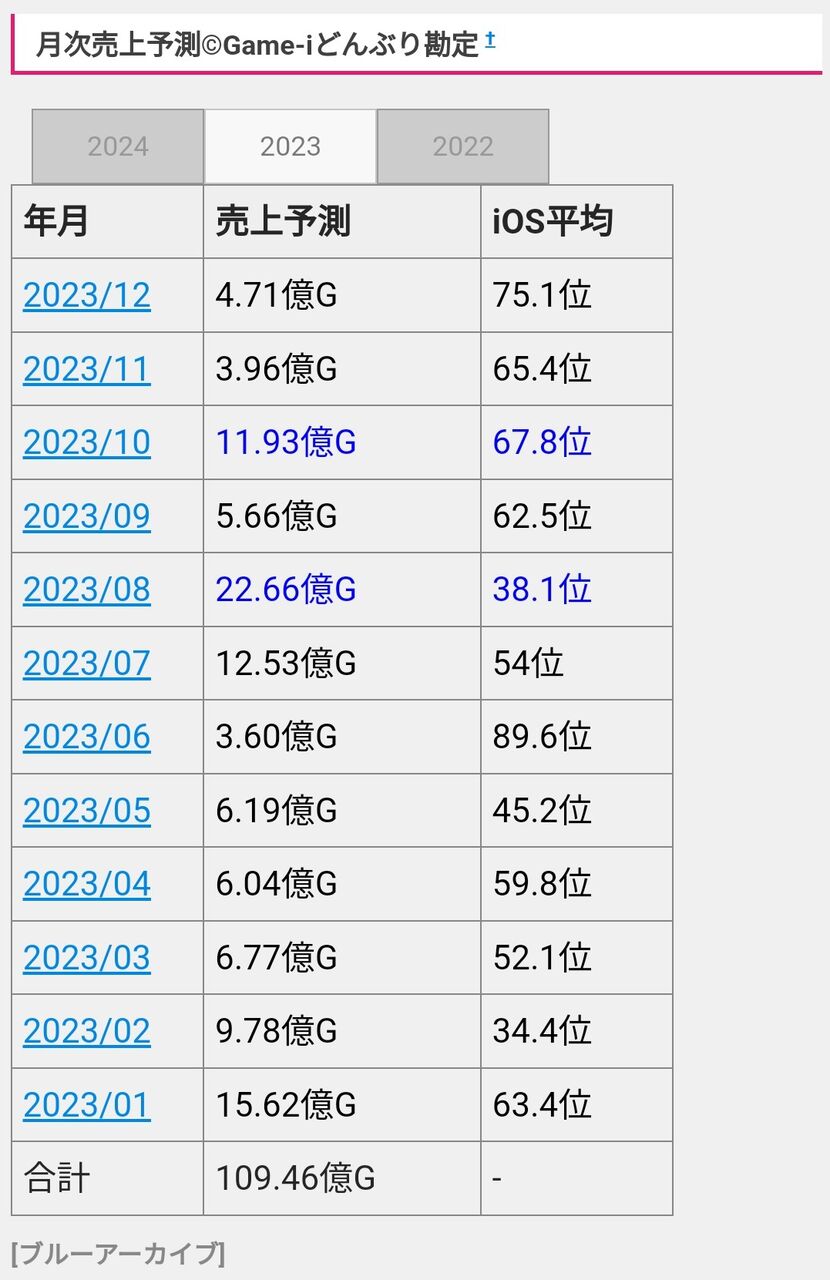
Task: Open the 2023/09 link
Action: click(87, 516)
